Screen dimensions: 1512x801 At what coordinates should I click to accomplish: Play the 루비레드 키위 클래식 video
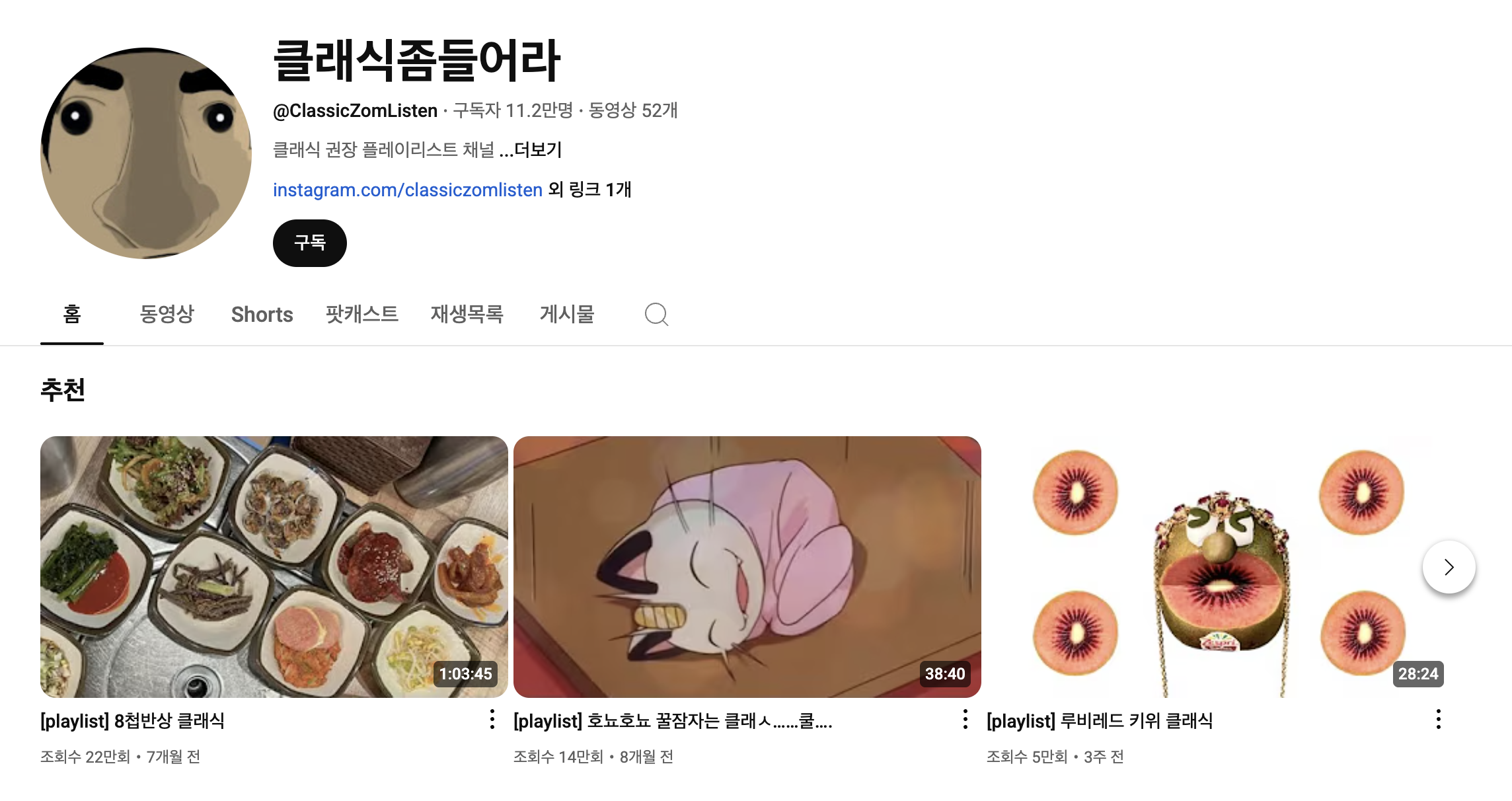pyautogui.click(x=1216, y=566)
